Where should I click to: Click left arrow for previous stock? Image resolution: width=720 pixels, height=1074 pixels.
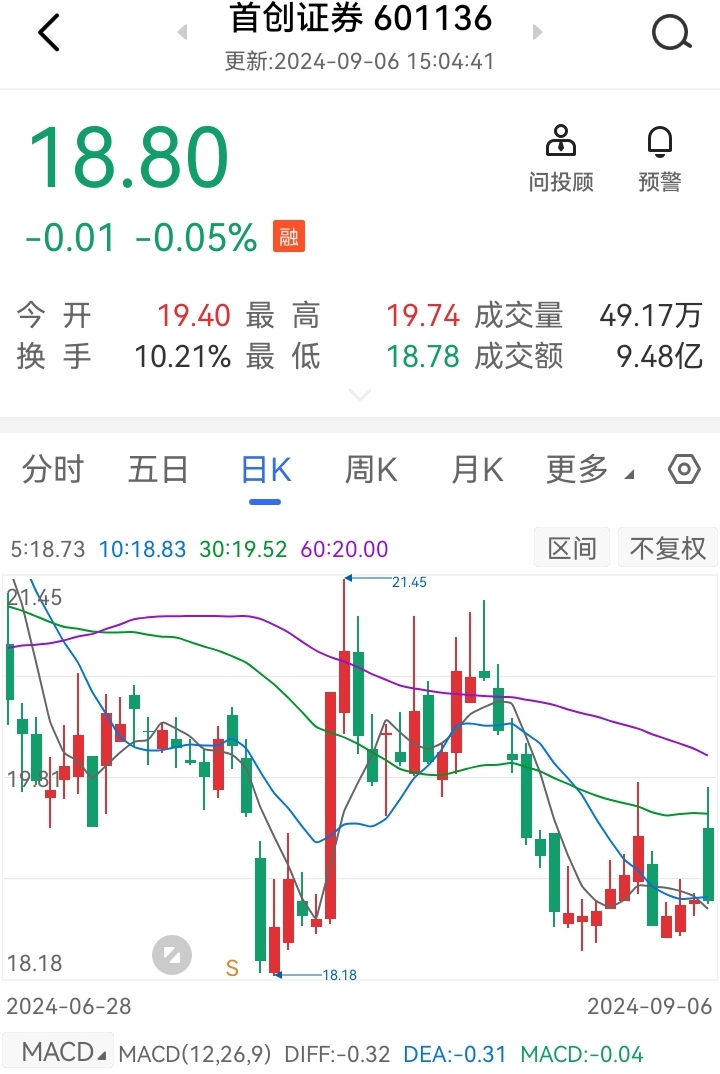(x=182, y=32)
